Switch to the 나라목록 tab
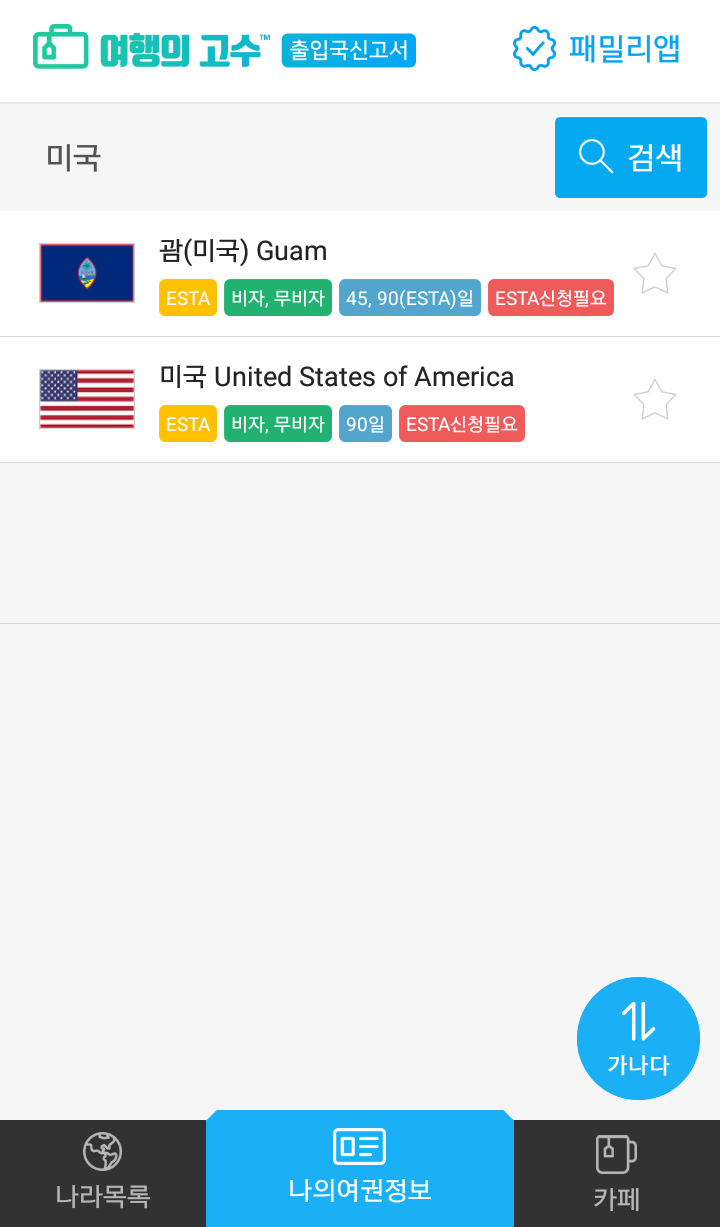This screenshot has width=720, height=1227. 103,1173
